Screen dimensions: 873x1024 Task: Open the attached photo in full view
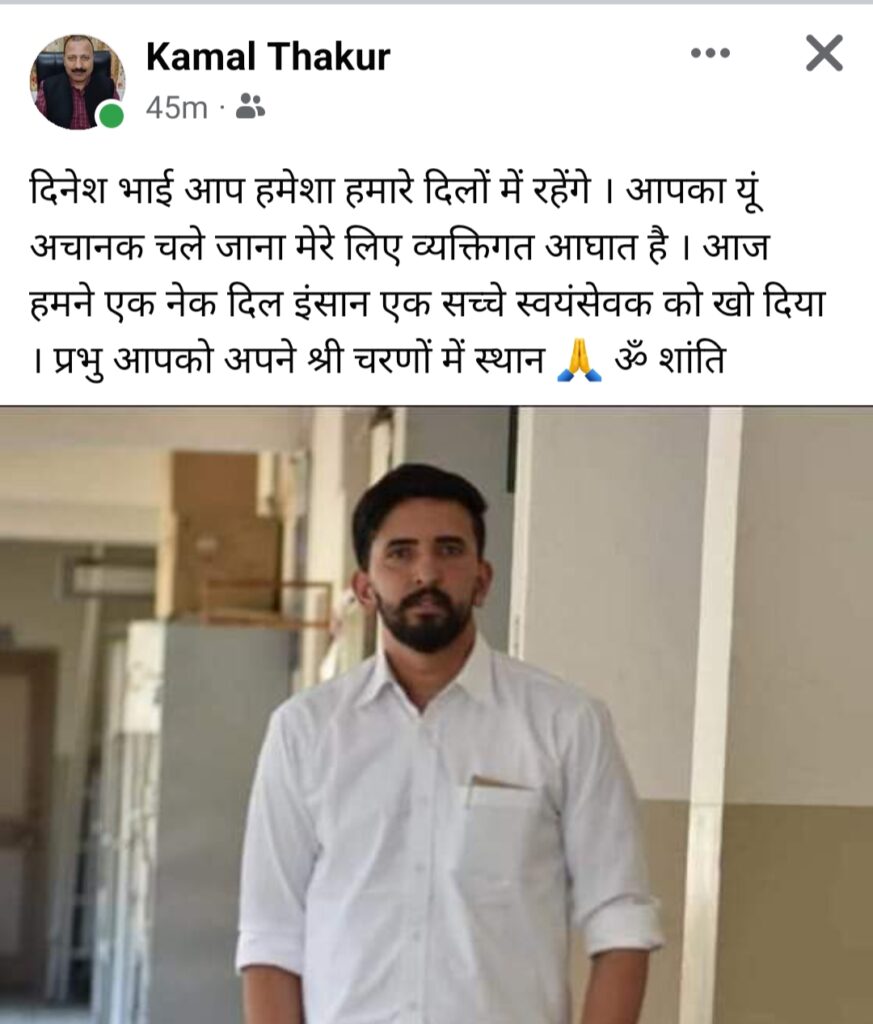tap(436, 714)
